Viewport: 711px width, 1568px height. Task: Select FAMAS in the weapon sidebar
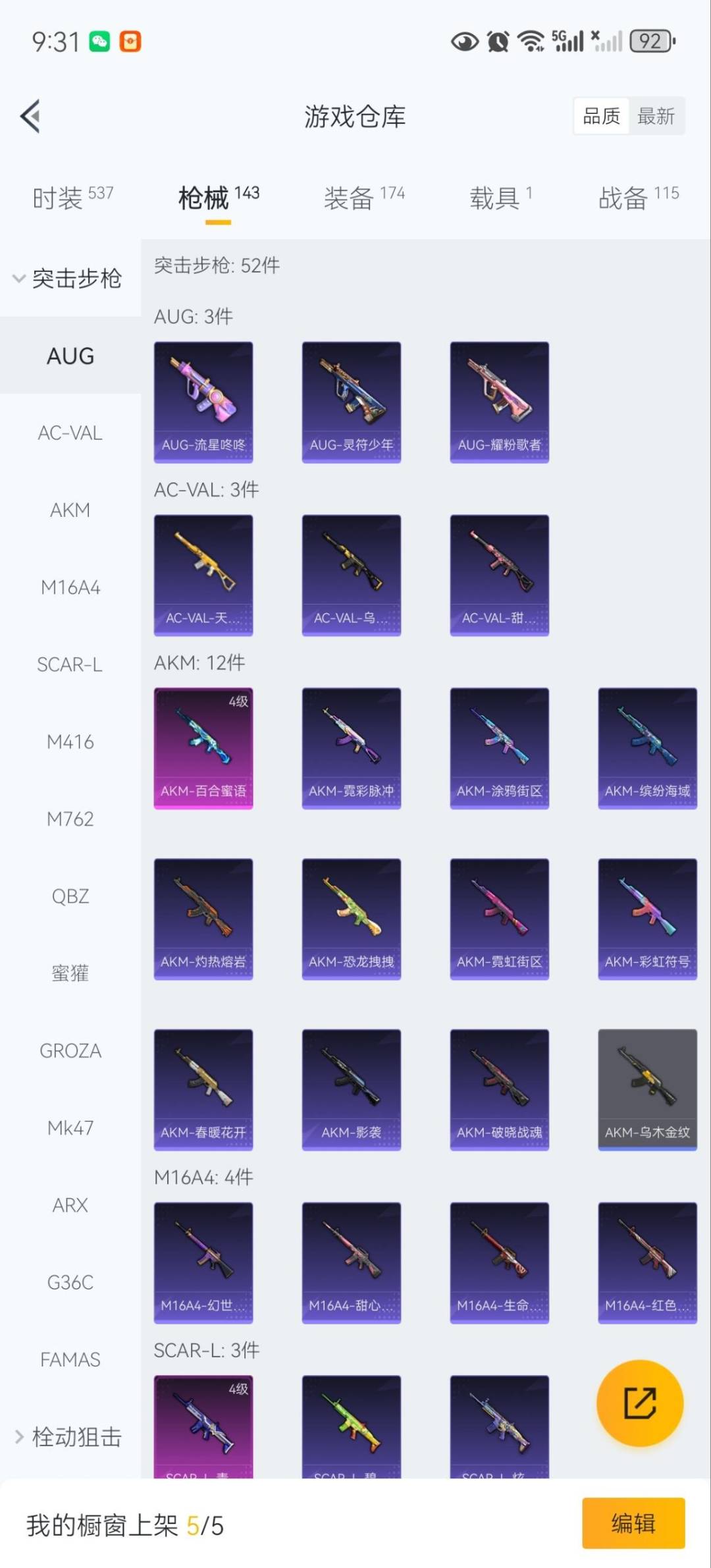[x=70, y=1359]
